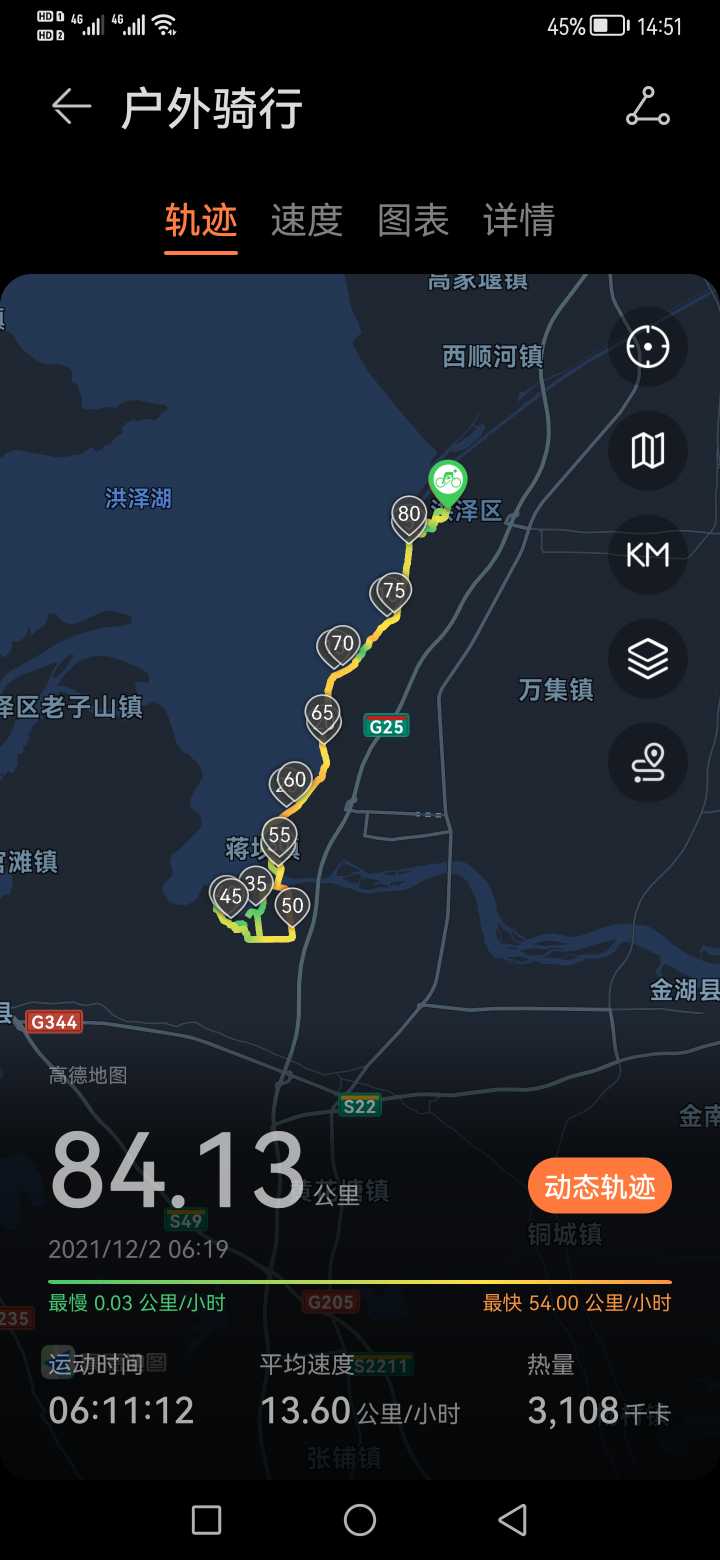720x1560 pixels.
Task: Open the 图表 tab
Action: click(413, 221)
